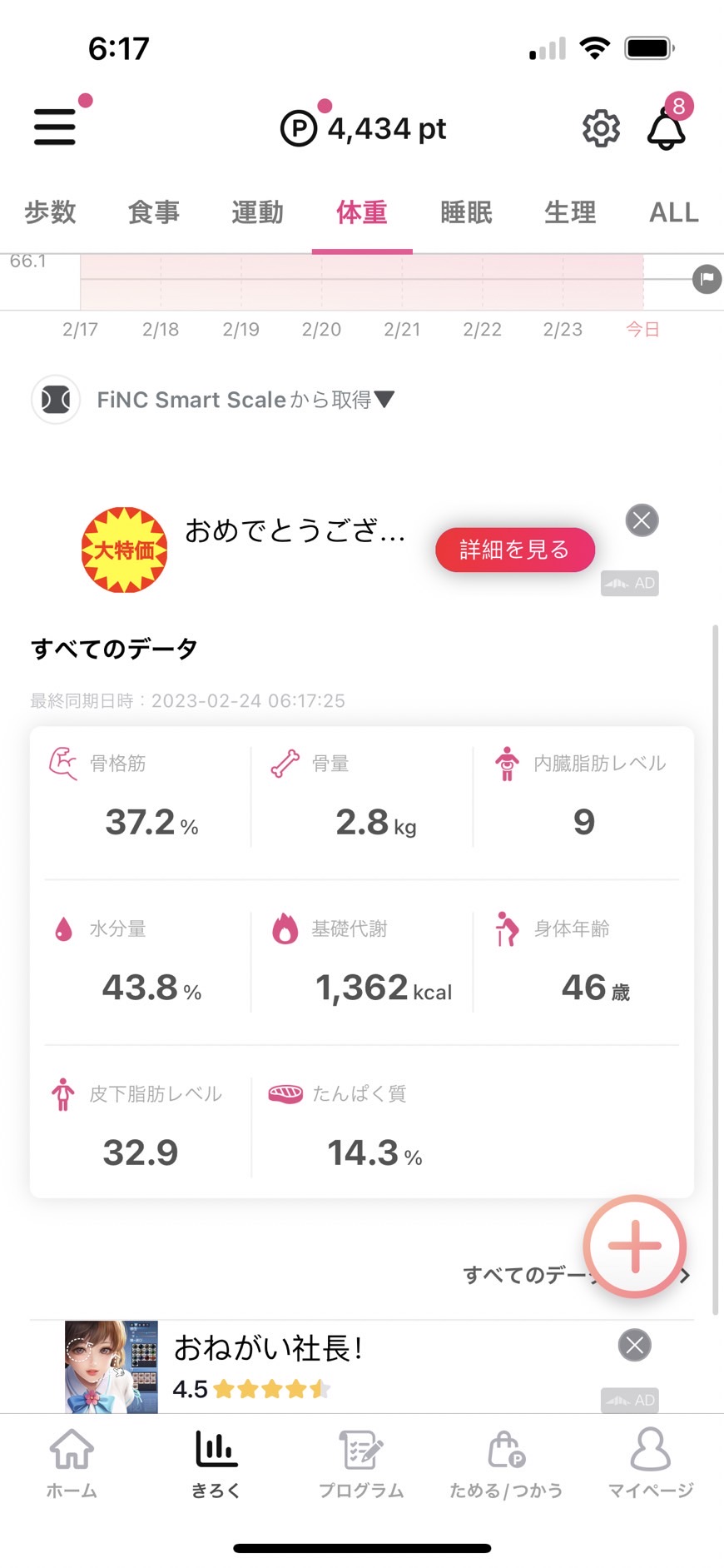Close the おねがい社長! ad

pos(635,1345)
